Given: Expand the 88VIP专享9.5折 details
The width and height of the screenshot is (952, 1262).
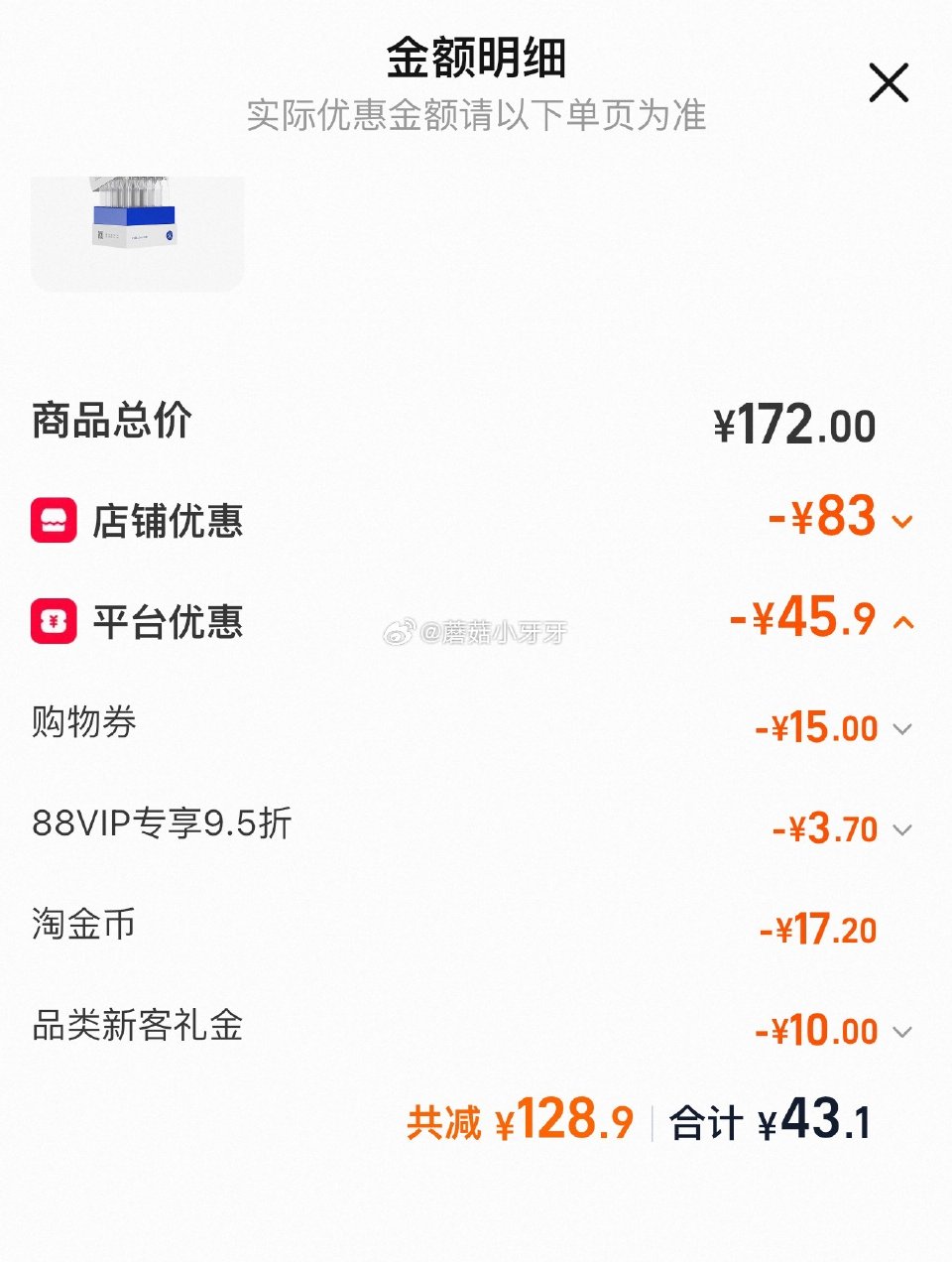Looking at the screenshot, I should tap(902, 830).
